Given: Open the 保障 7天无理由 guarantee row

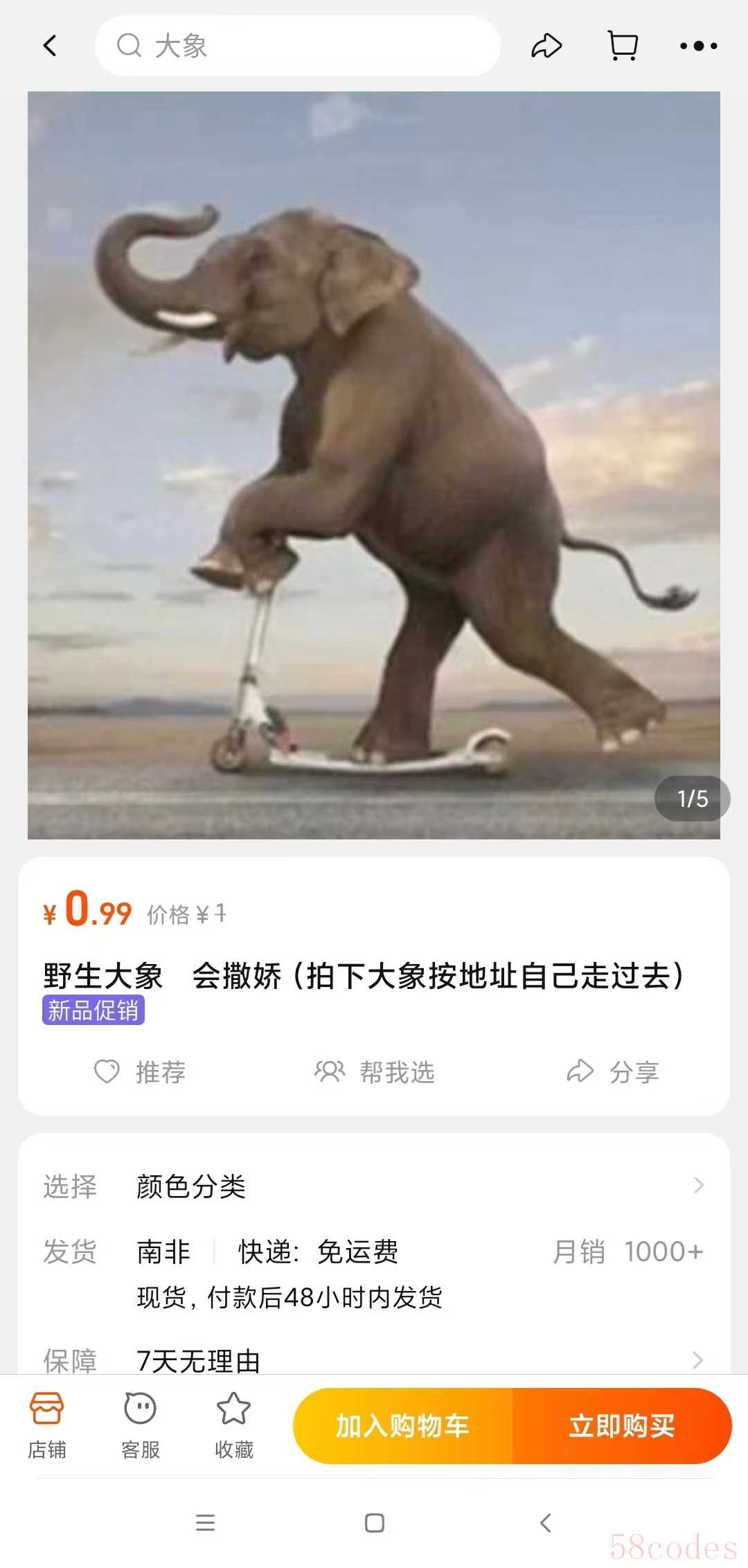Looking at the screenshot, I should click(374, 1359).
